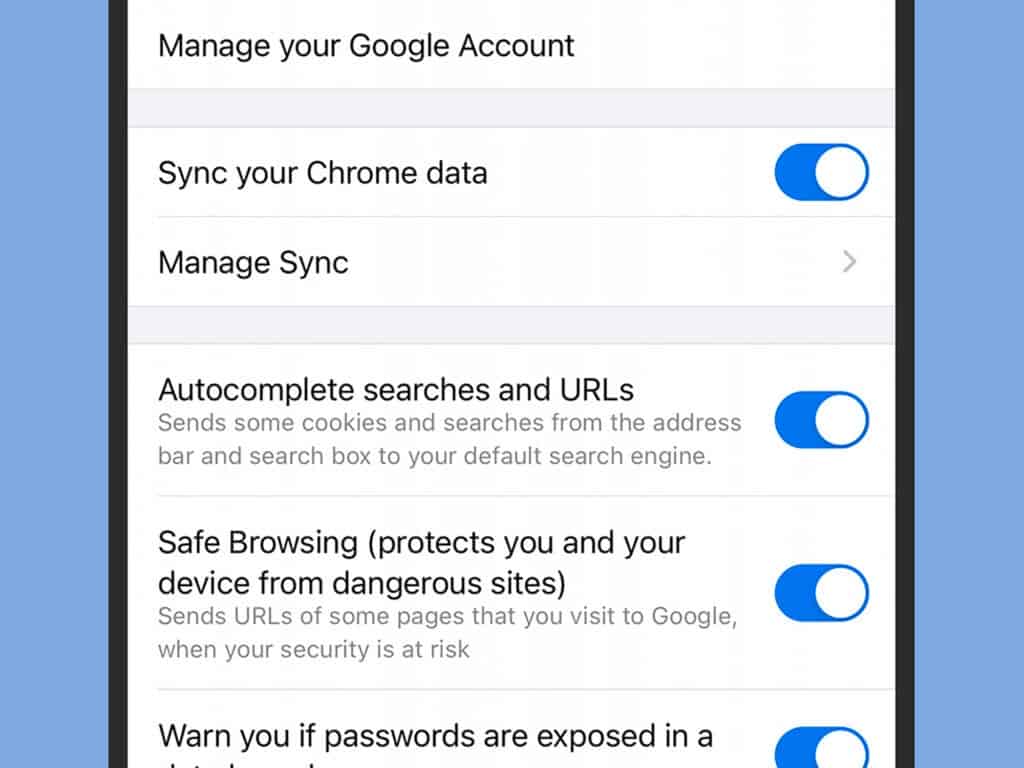This screenshot has width=1024, height=768.
Task: Disable Autocomplete searches and URLs switch
Action: [x=821, y=420]
